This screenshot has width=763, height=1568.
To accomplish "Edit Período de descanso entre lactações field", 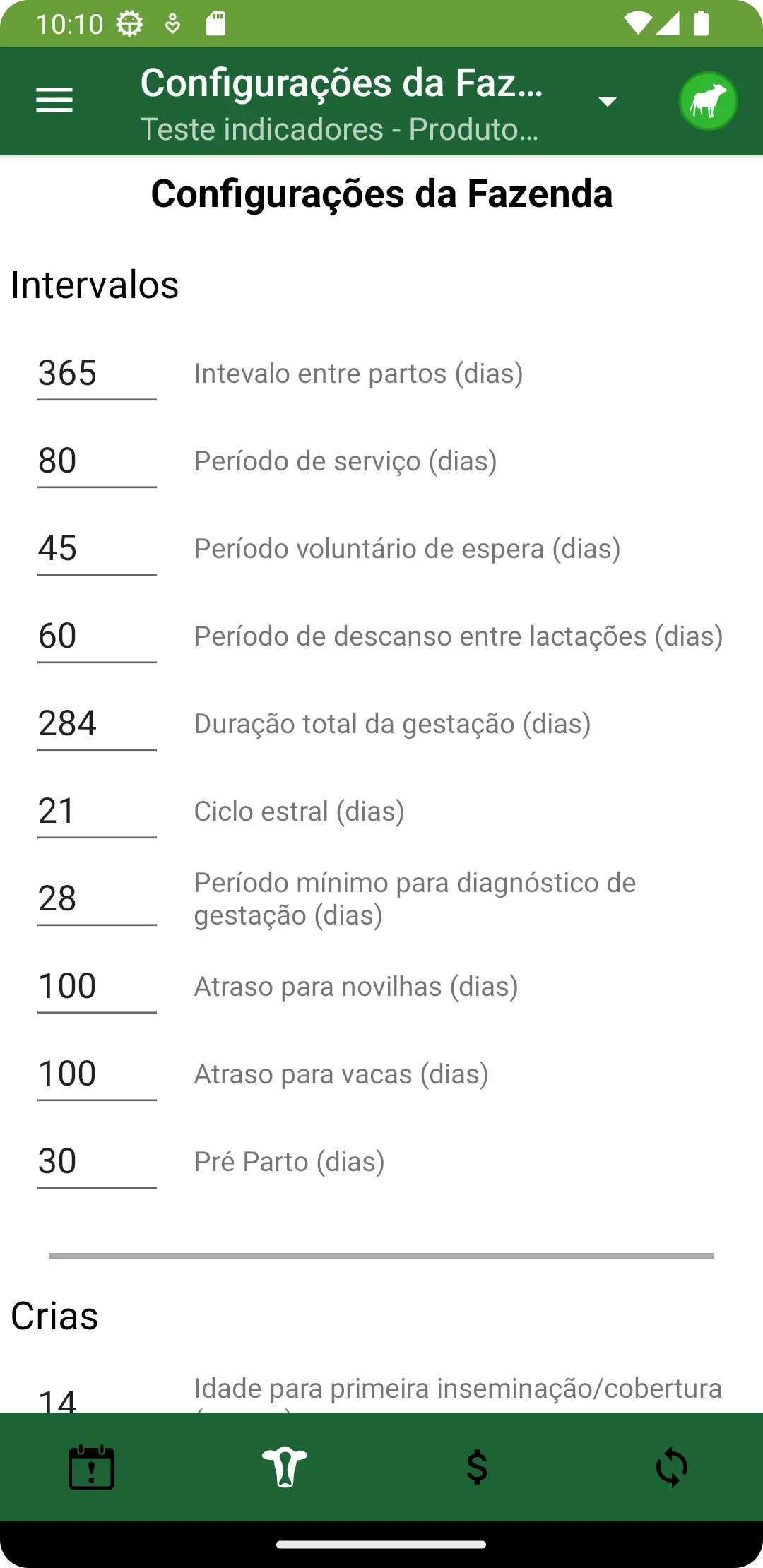I will point(97,636).
